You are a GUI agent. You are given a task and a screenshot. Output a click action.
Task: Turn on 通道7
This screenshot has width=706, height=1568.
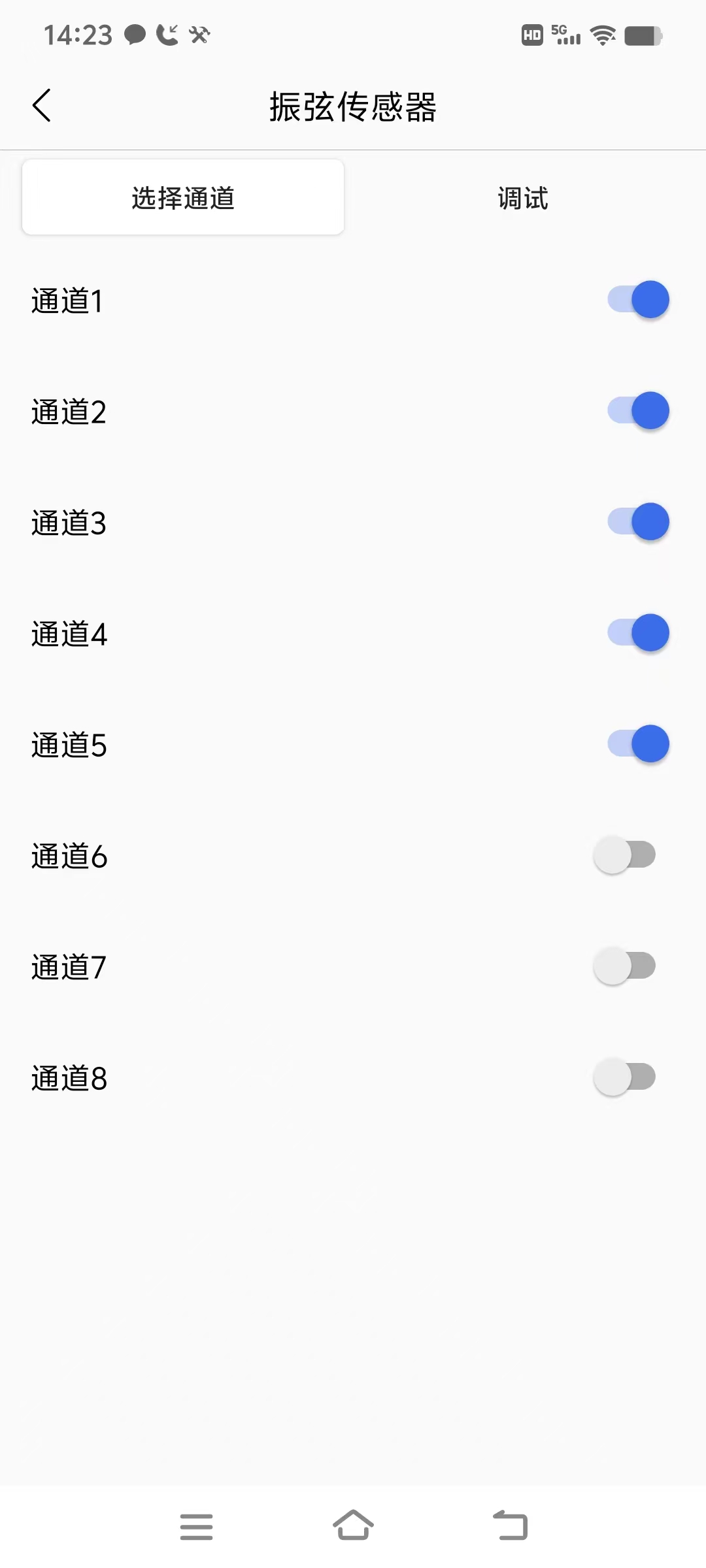point(625,966)
